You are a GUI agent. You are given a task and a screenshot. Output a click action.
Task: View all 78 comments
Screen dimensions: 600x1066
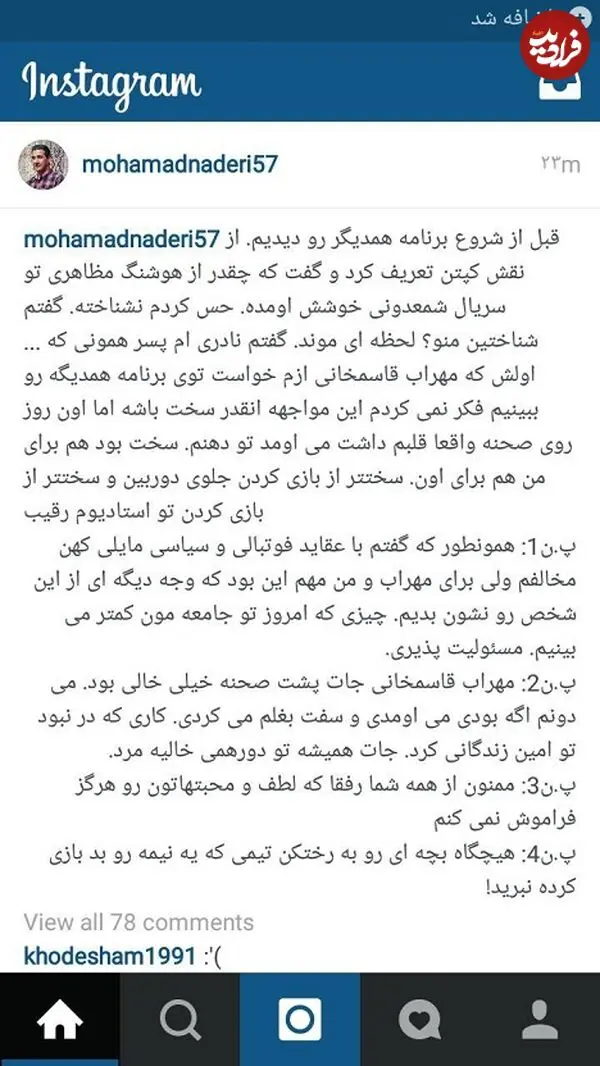(139, 923)
